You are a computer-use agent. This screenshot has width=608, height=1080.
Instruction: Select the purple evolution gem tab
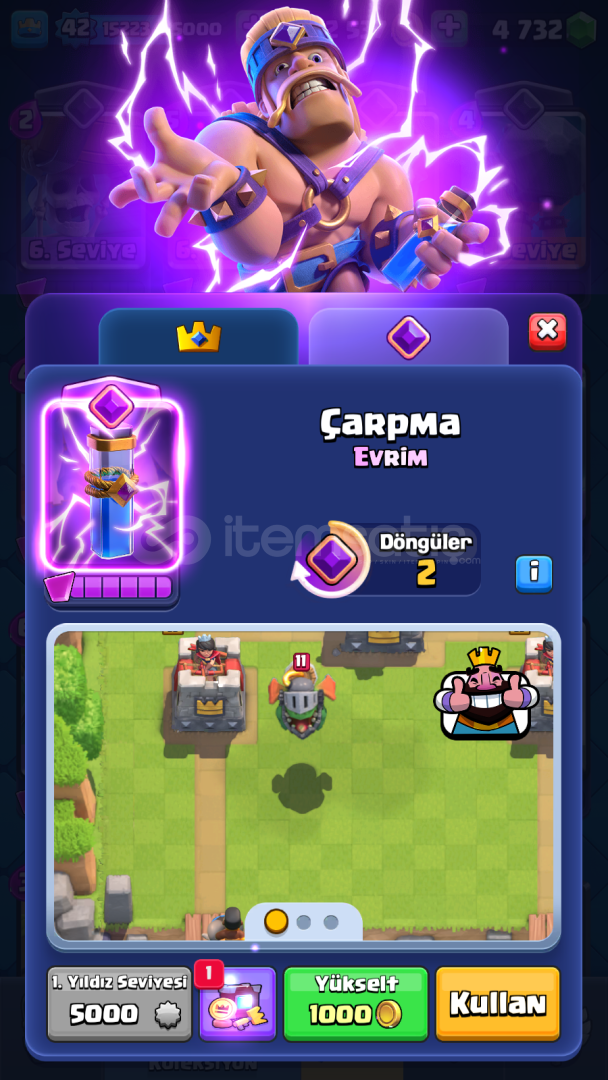(408, 337)
